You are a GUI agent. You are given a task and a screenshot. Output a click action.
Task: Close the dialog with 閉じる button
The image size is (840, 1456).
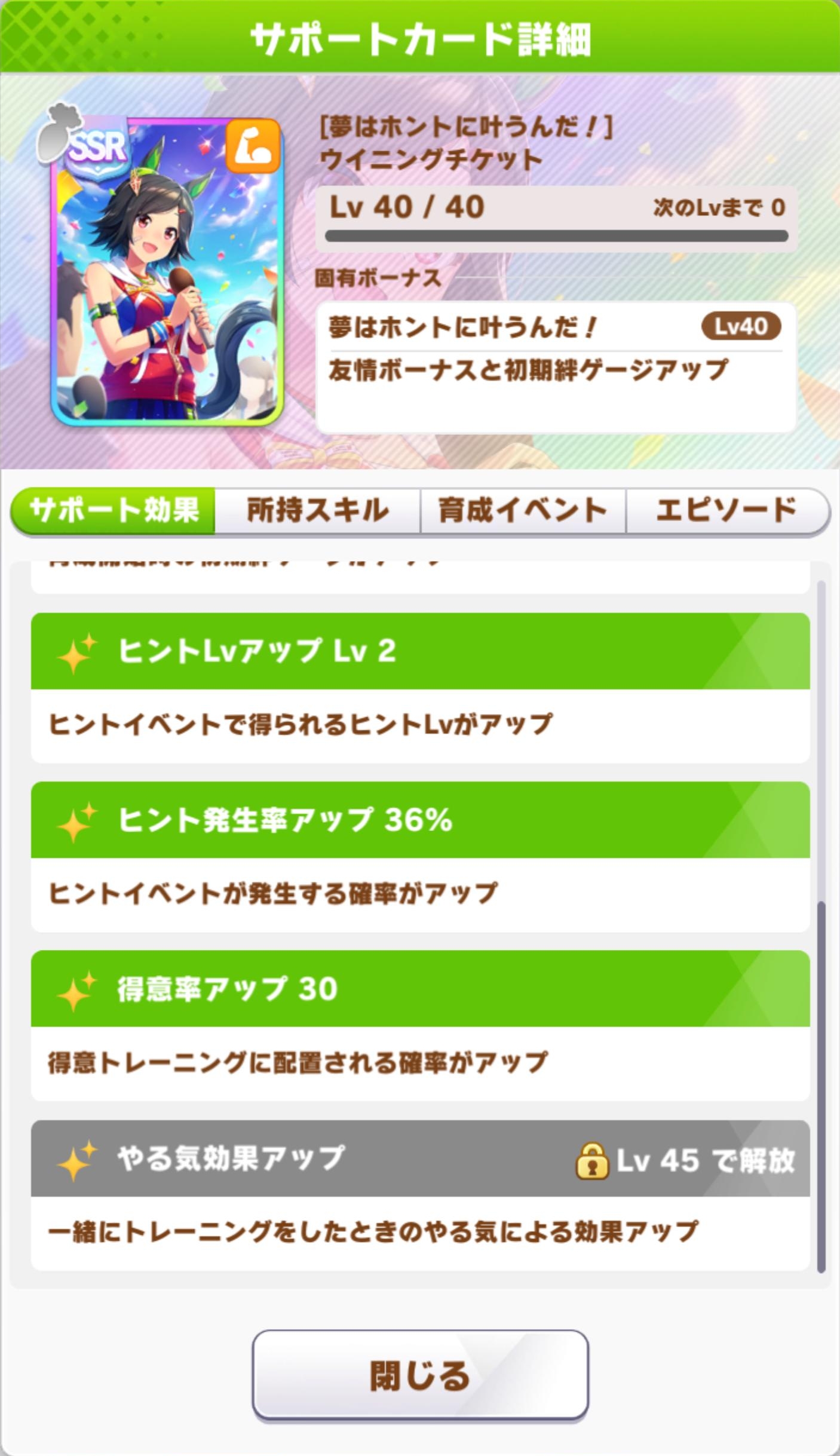(x=420, y=1374)
